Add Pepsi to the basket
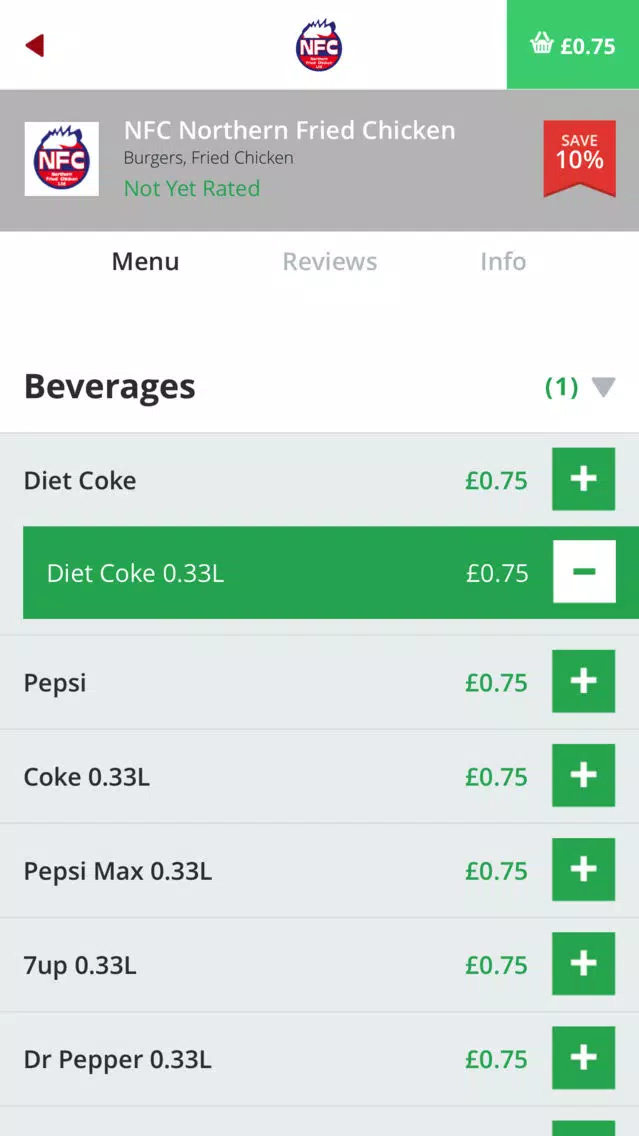This screenshot has width=639, height=1136. point(583,681)
